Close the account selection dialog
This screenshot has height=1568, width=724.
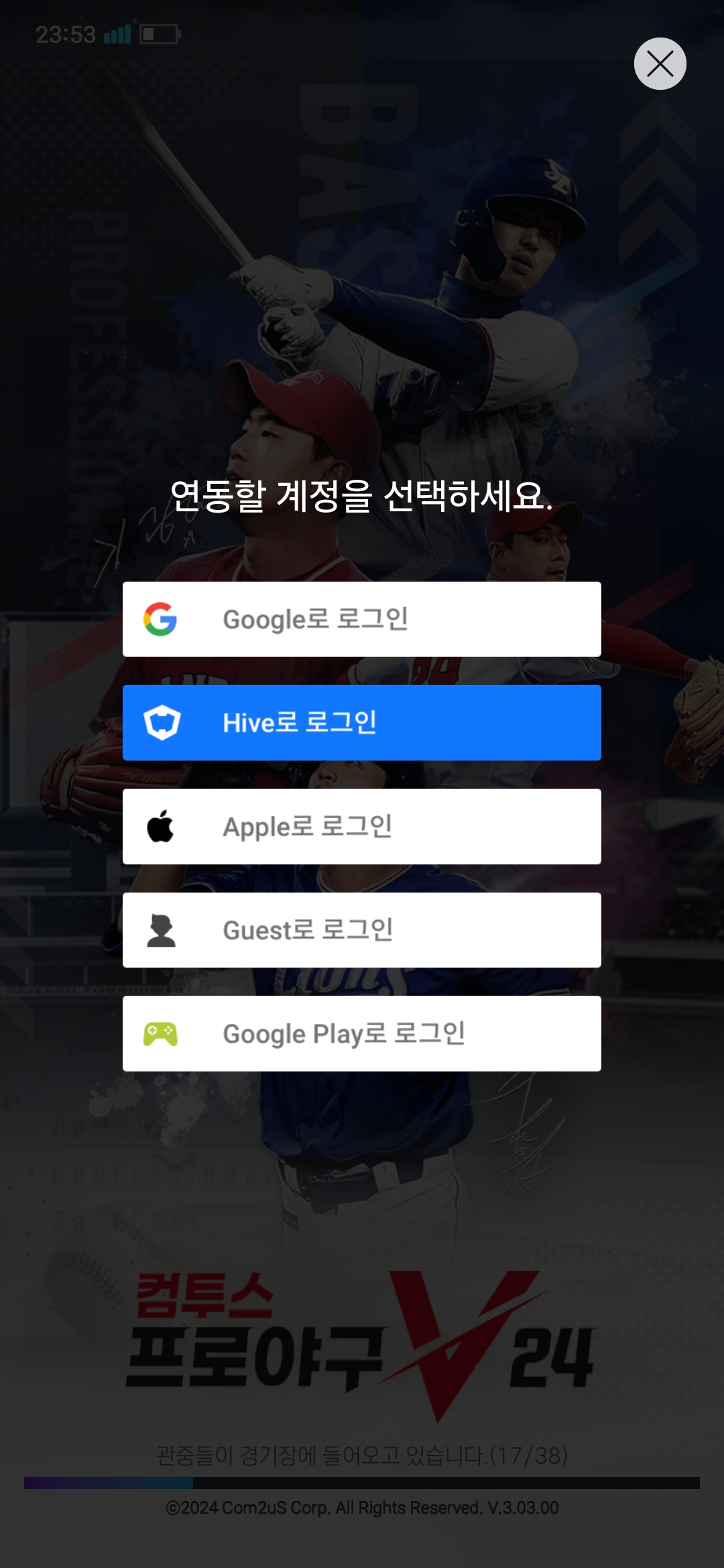tap(660, 64)
